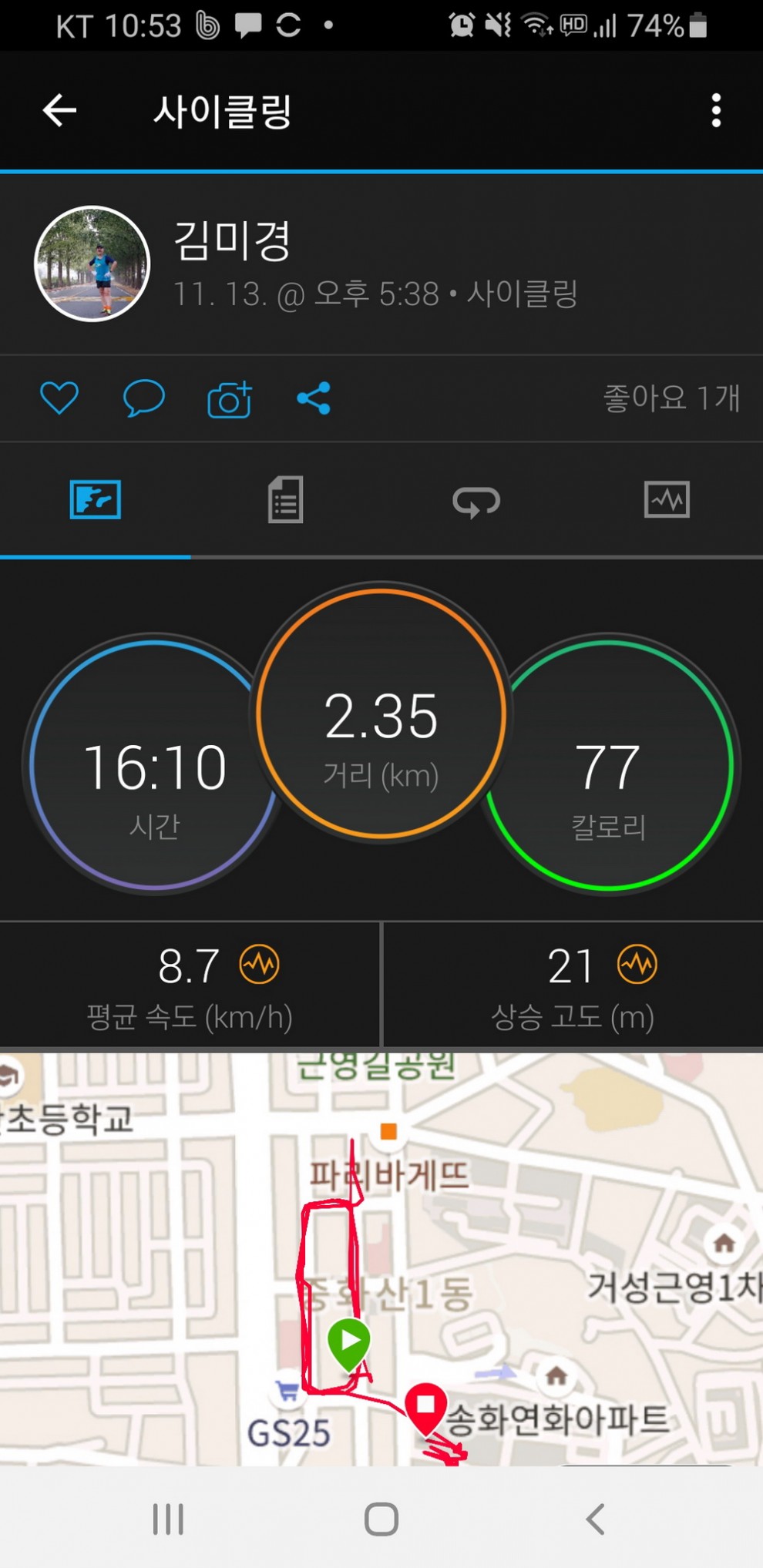The image size is (763, 1568).
Task: Select the overview summary tab
Action: point(96,500)
